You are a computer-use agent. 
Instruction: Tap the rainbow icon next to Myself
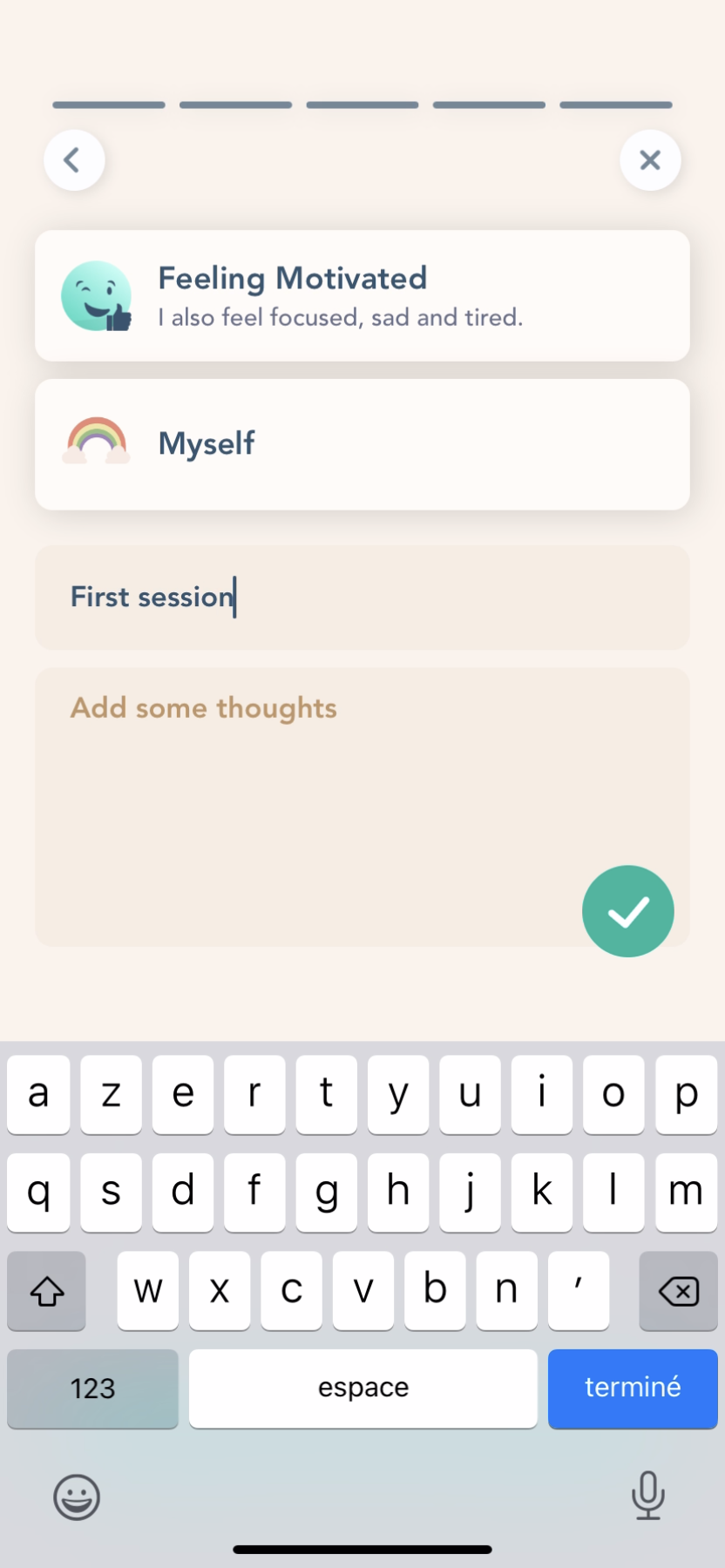(x=97, y=442)
